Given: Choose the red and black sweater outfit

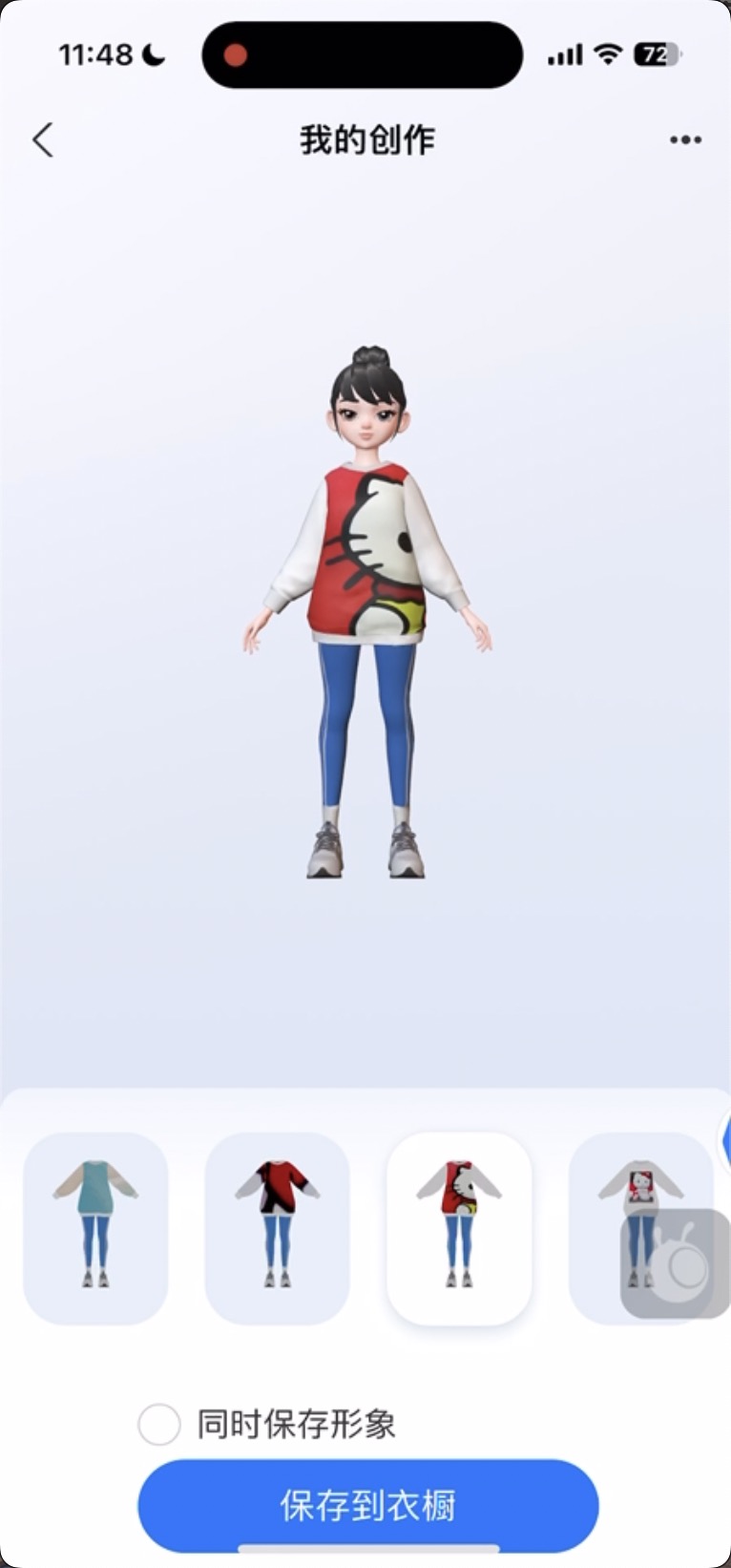Looking at the screenshot, I should pyautogui.click(x=277, y=1228).
